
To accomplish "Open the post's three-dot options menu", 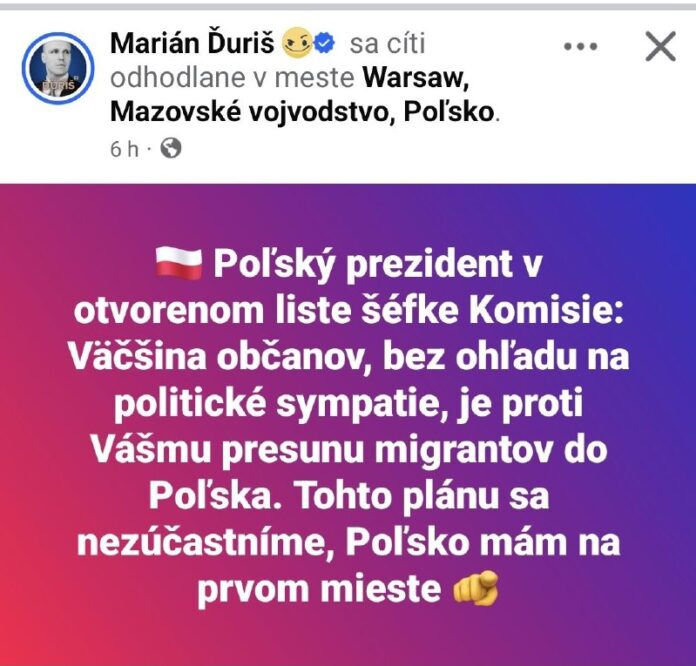I will [580, 47].
